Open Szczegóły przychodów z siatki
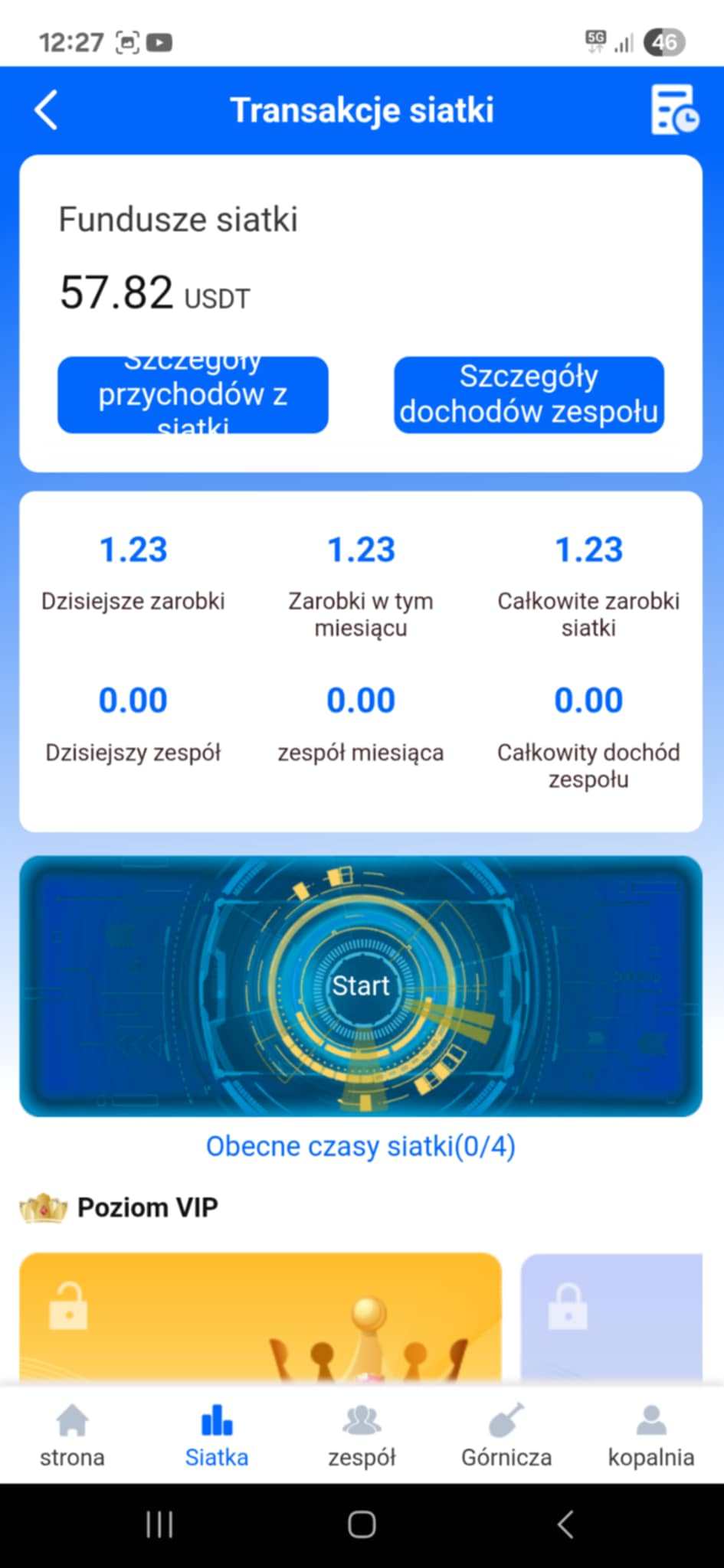Image resolution: width=724 pixels, height=1568 pixels. pyautogui.click(x=193, y=395)
